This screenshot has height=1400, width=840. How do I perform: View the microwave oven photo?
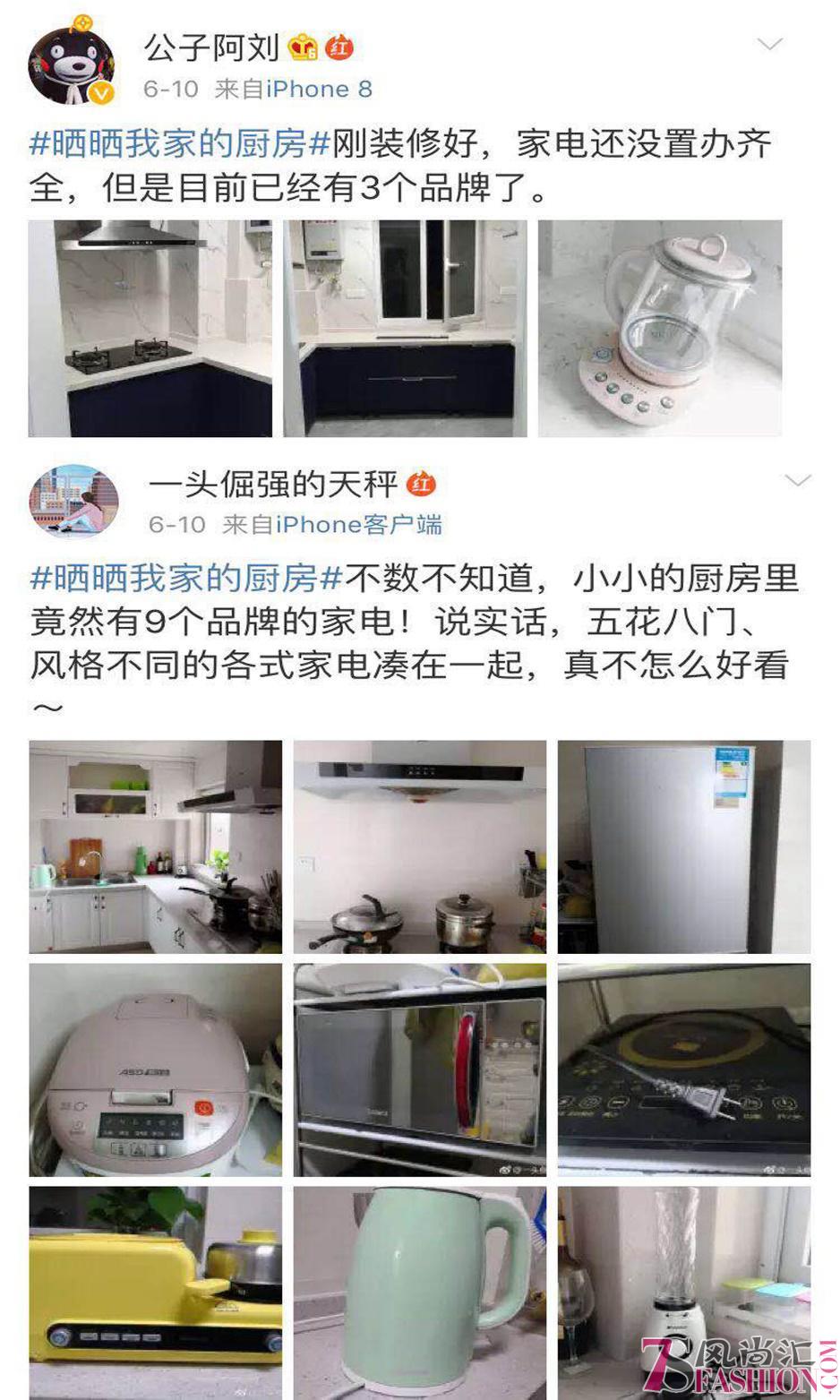pos(420,1069)
